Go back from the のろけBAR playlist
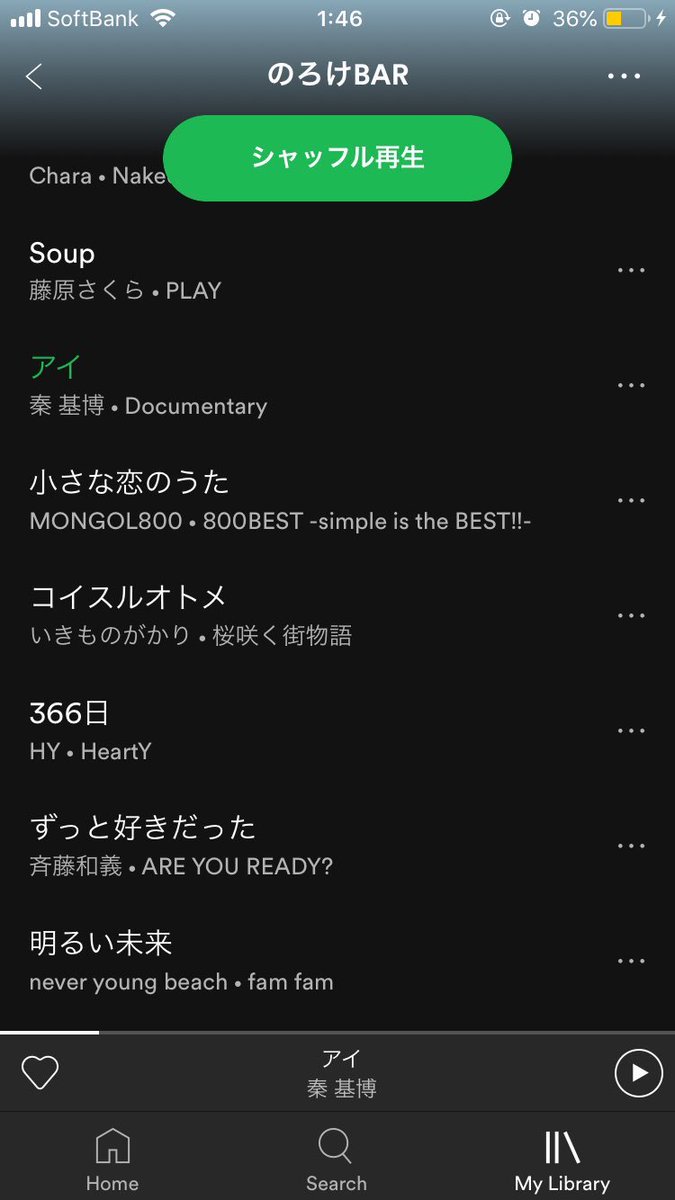 coord(35,76)
